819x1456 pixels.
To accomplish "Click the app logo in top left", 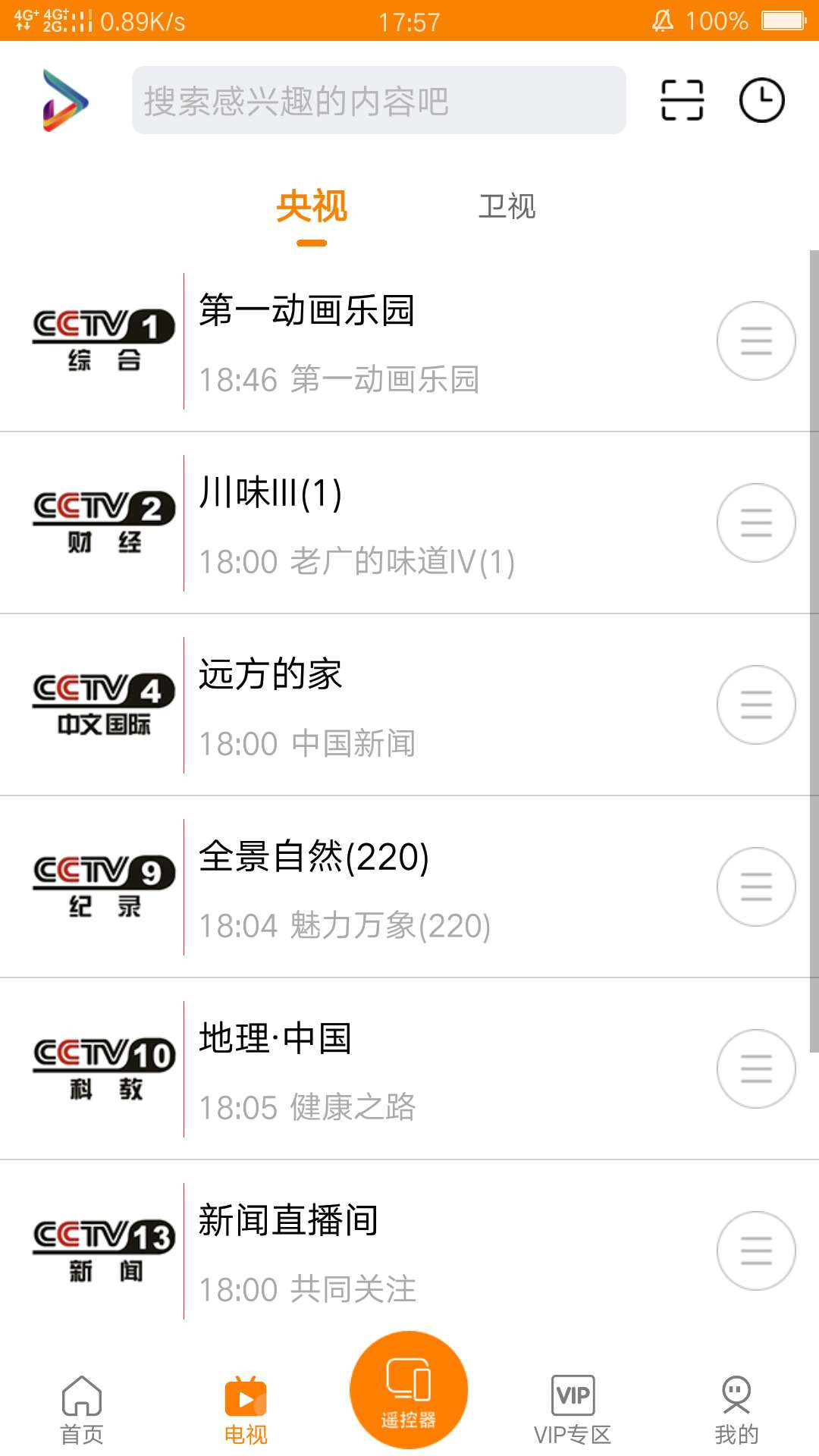I will pyautogui.click(x=61, y=102).
